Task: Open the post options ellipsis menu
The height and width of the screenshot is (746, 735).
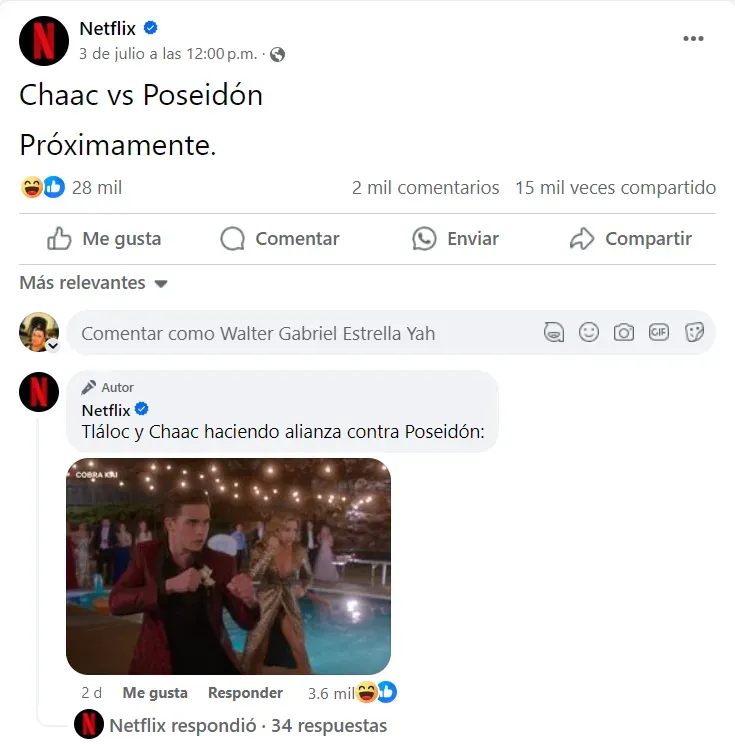Action: pos(693,38)
